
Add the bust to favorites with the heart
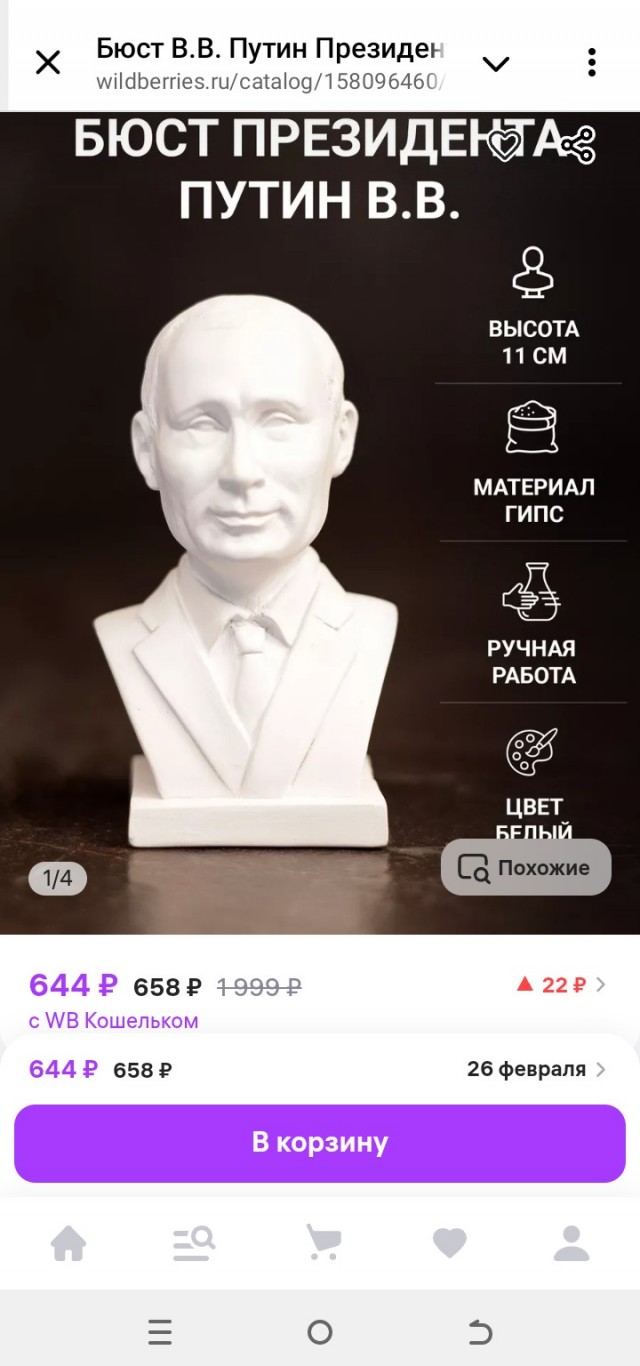point(504,146)
